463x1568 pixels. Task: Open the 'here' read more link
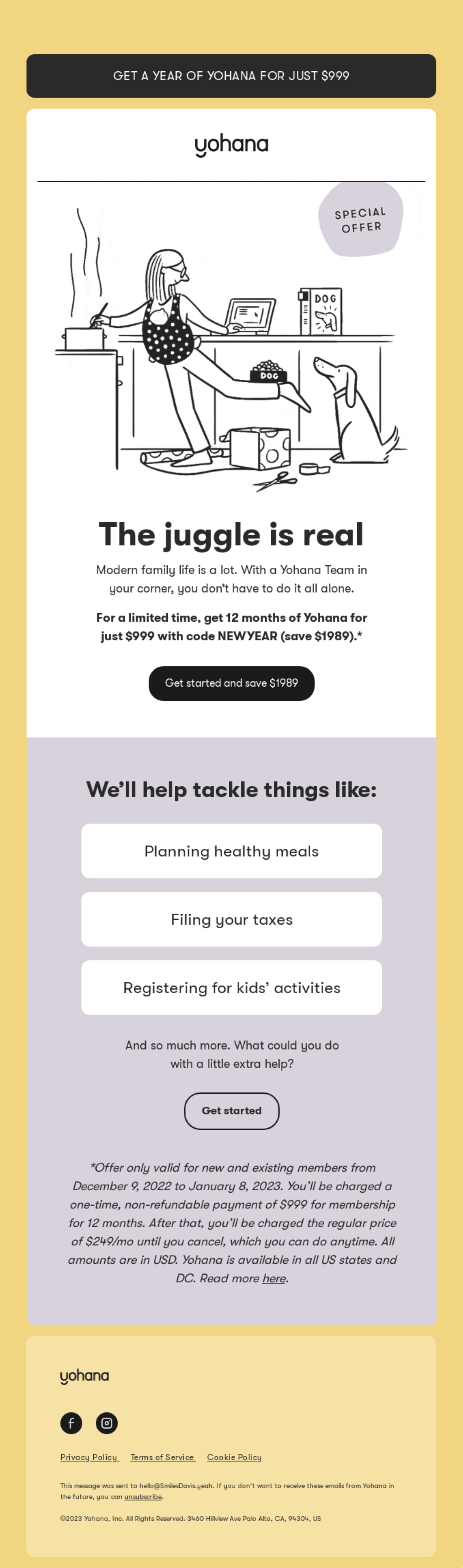pos(274,1278)
